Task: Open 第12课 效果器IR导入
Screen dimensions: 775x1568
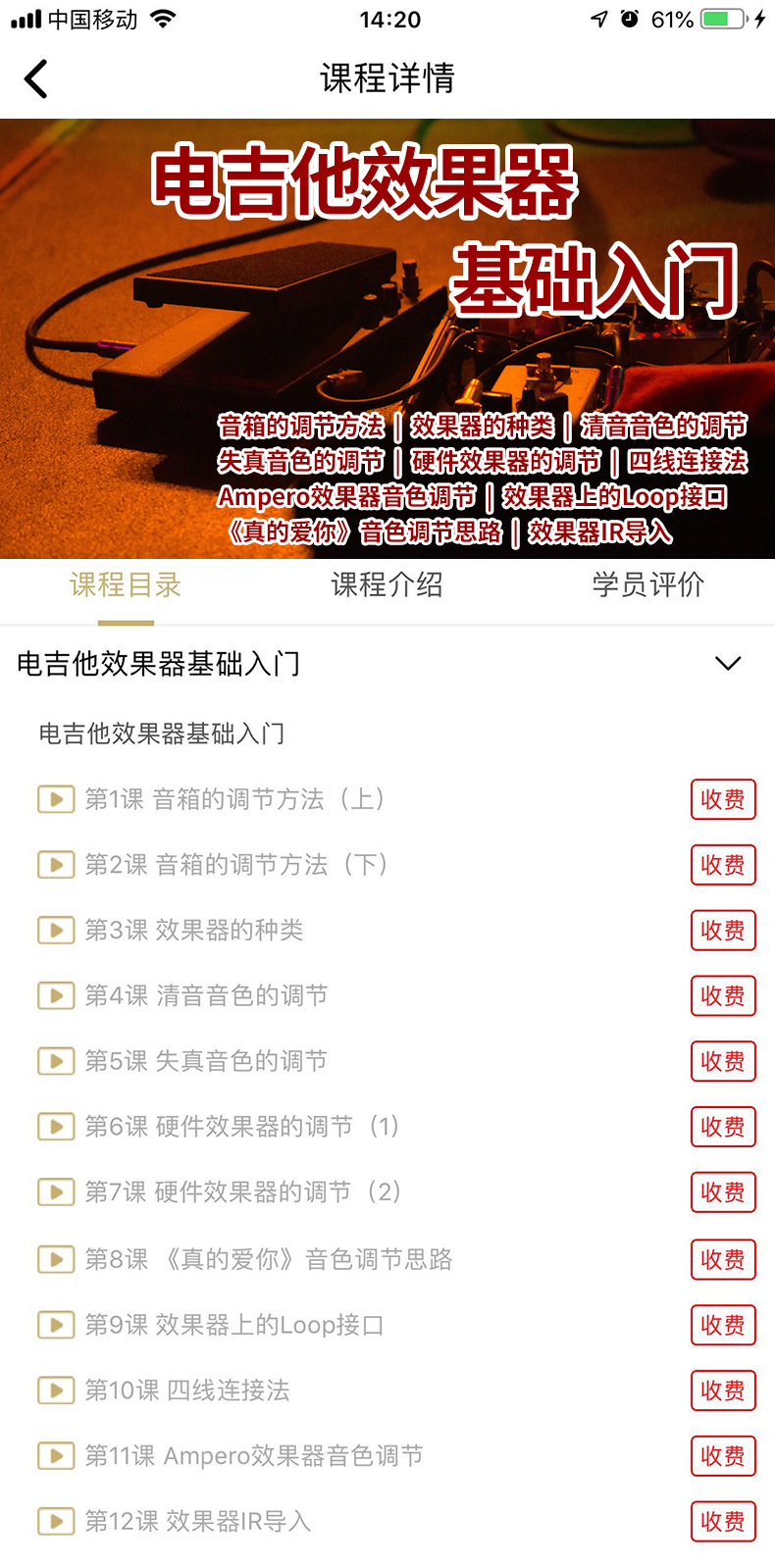Action: [x=196, y=1522]
